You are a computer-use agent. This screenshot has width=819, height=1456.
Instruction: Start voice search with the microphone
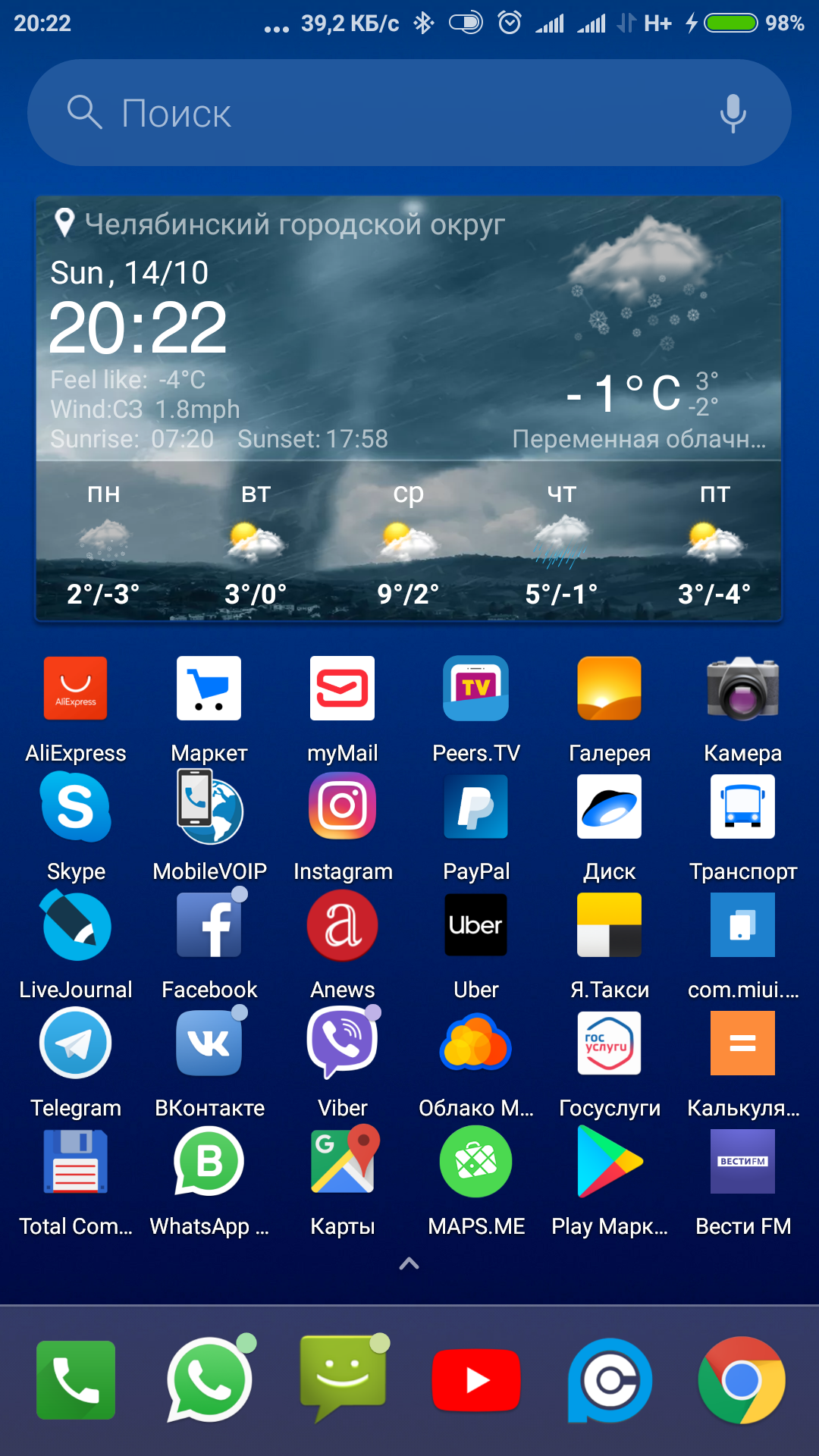(733, 113)
